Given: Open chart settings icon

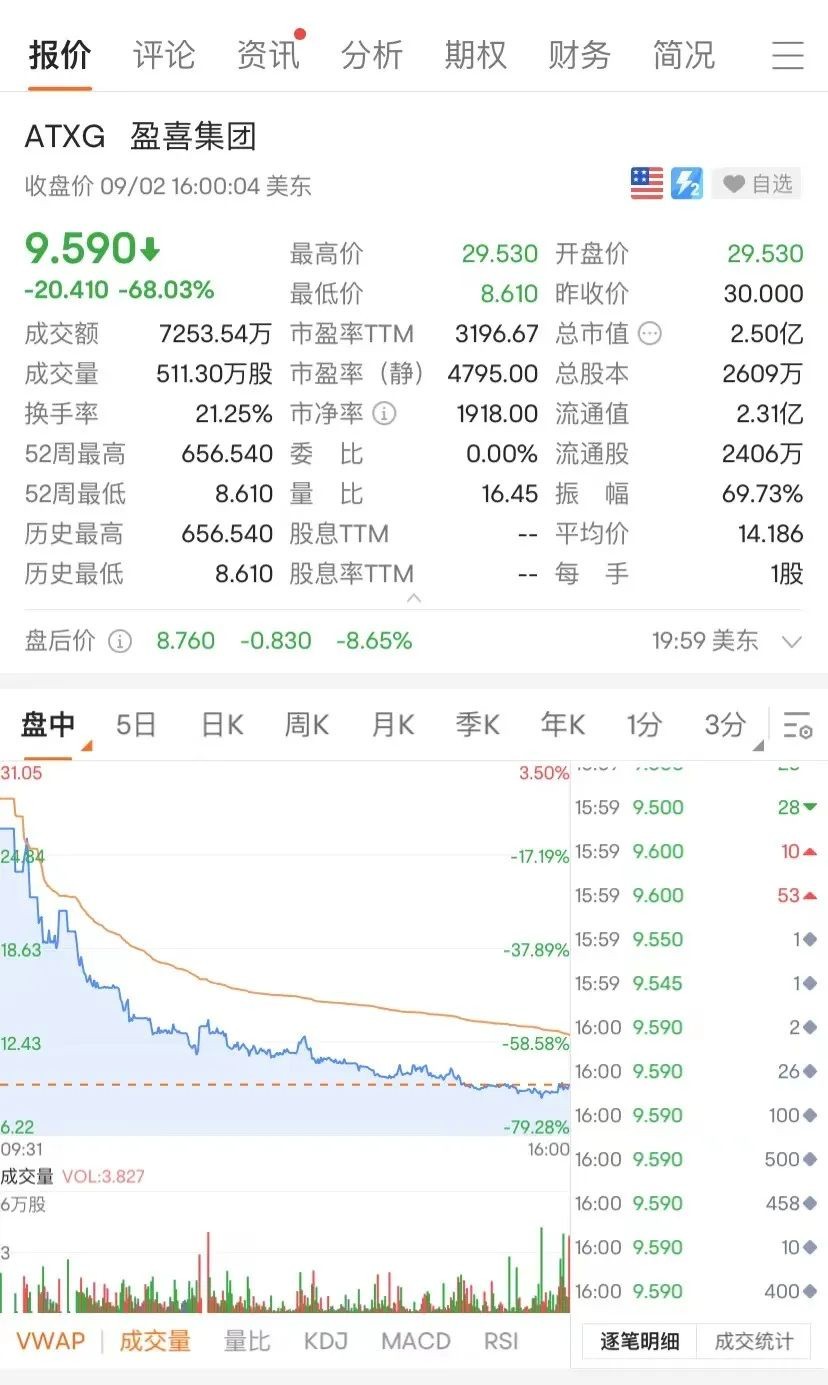Looking at the screenshot, I should [x=797, y=726].
